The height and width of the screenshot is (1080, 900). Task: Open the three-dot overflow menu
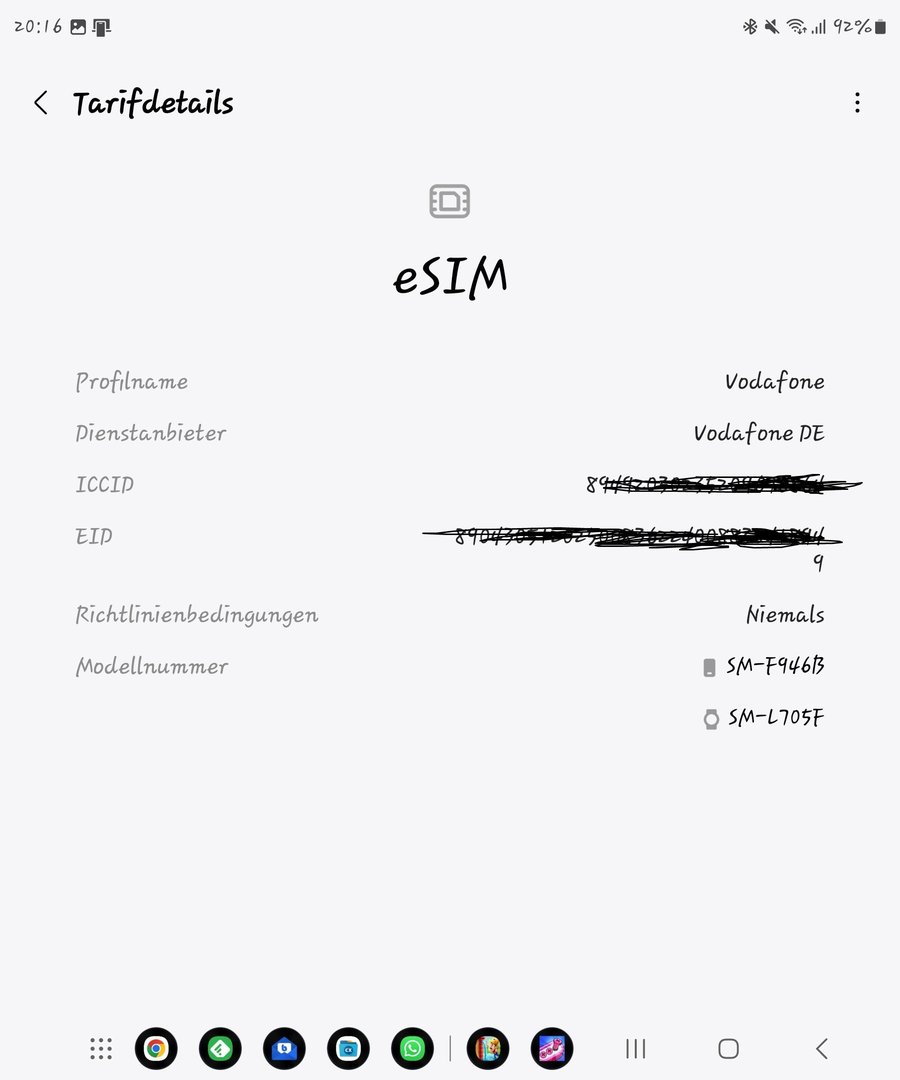pyautogui.click(x=857, y=103)
